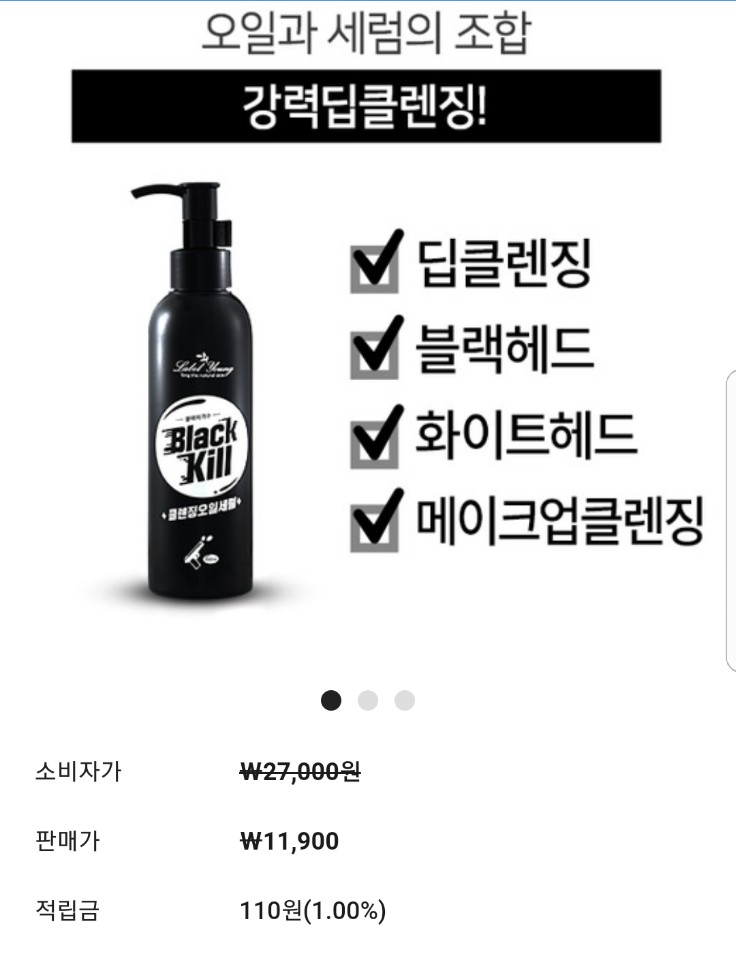Jump to the third image indicator dot
736x960 pixels.
(x=404, y=700)
